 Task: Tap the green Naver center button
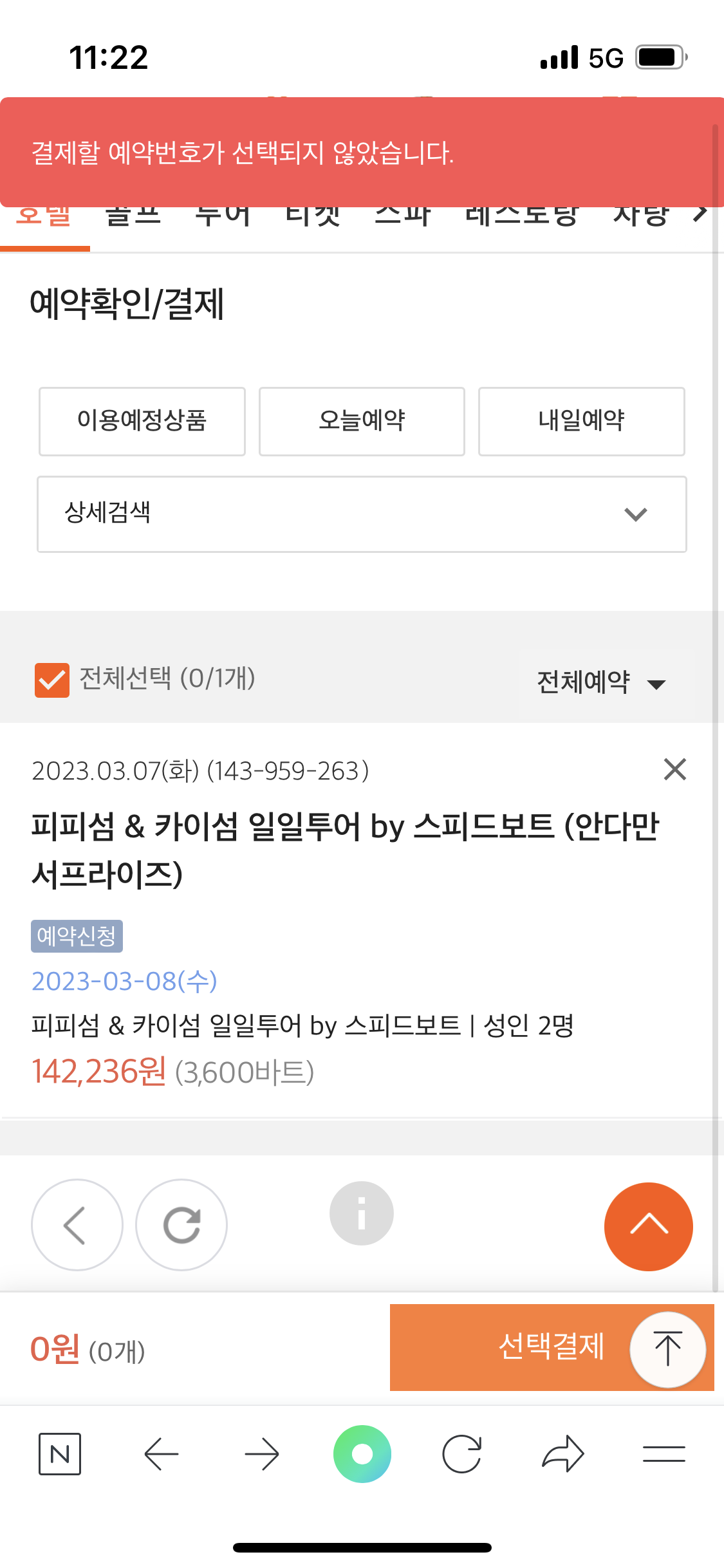(x=362, y=1453)
